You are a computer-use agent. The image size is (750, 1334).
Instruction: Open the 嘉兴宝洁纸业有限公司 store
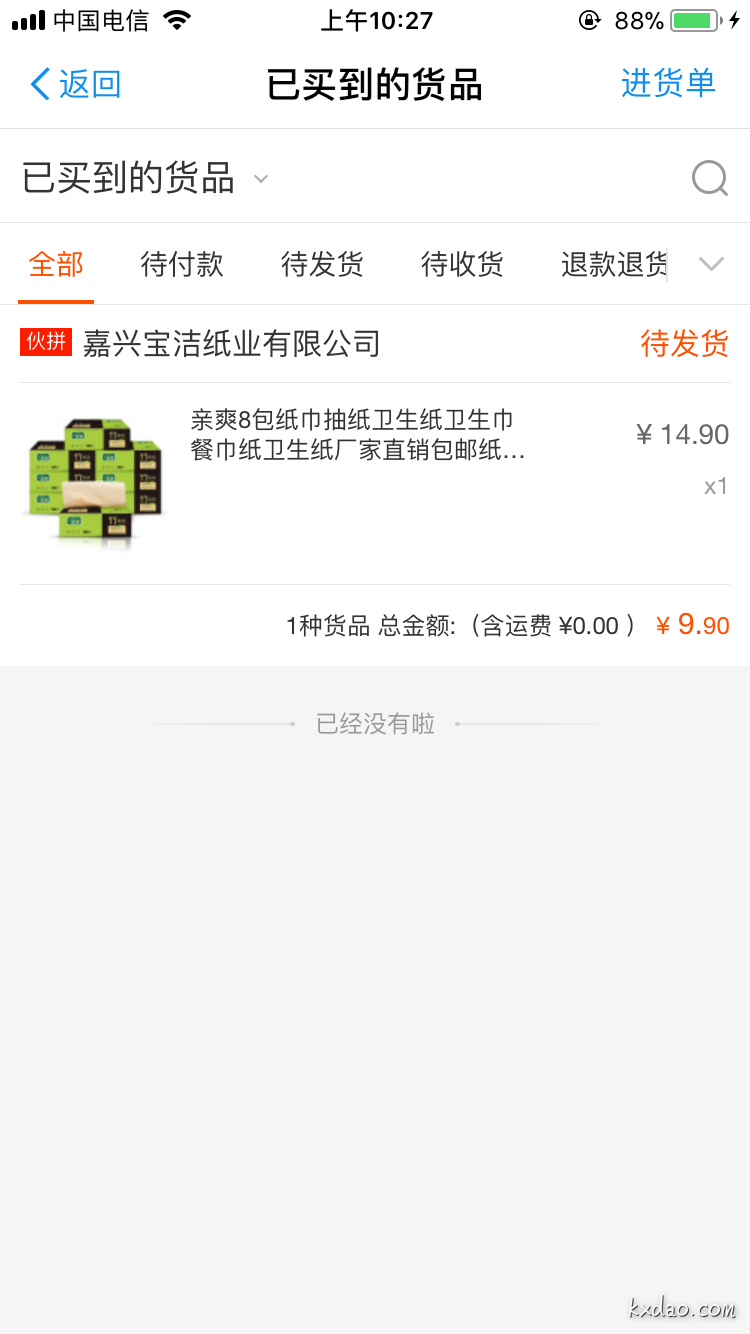click(231, 344)
